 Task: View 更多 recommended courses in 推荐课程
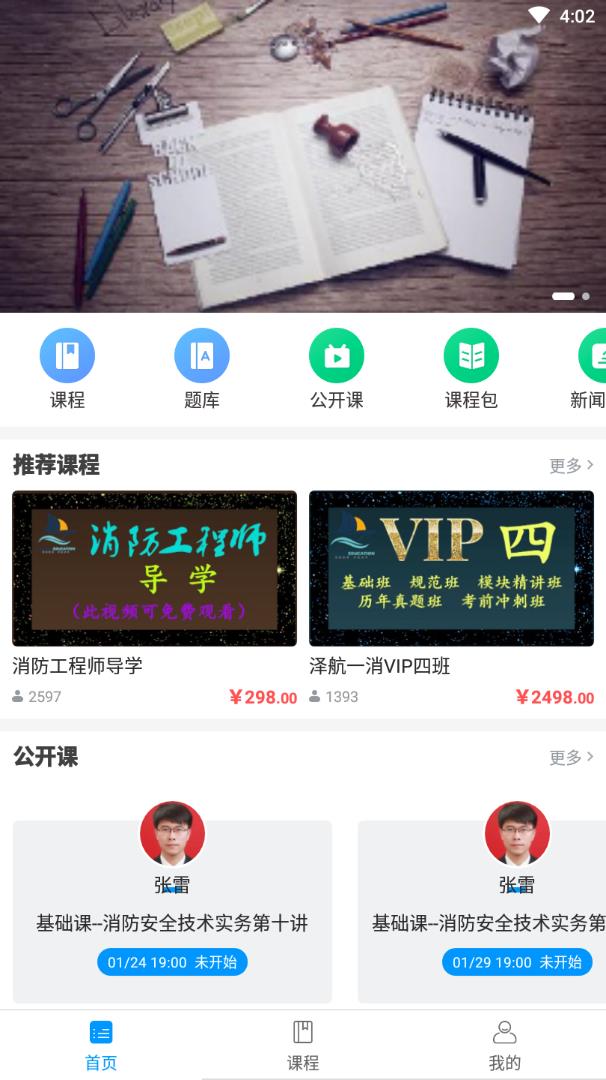pyautogui.click(x=571, y=465)
